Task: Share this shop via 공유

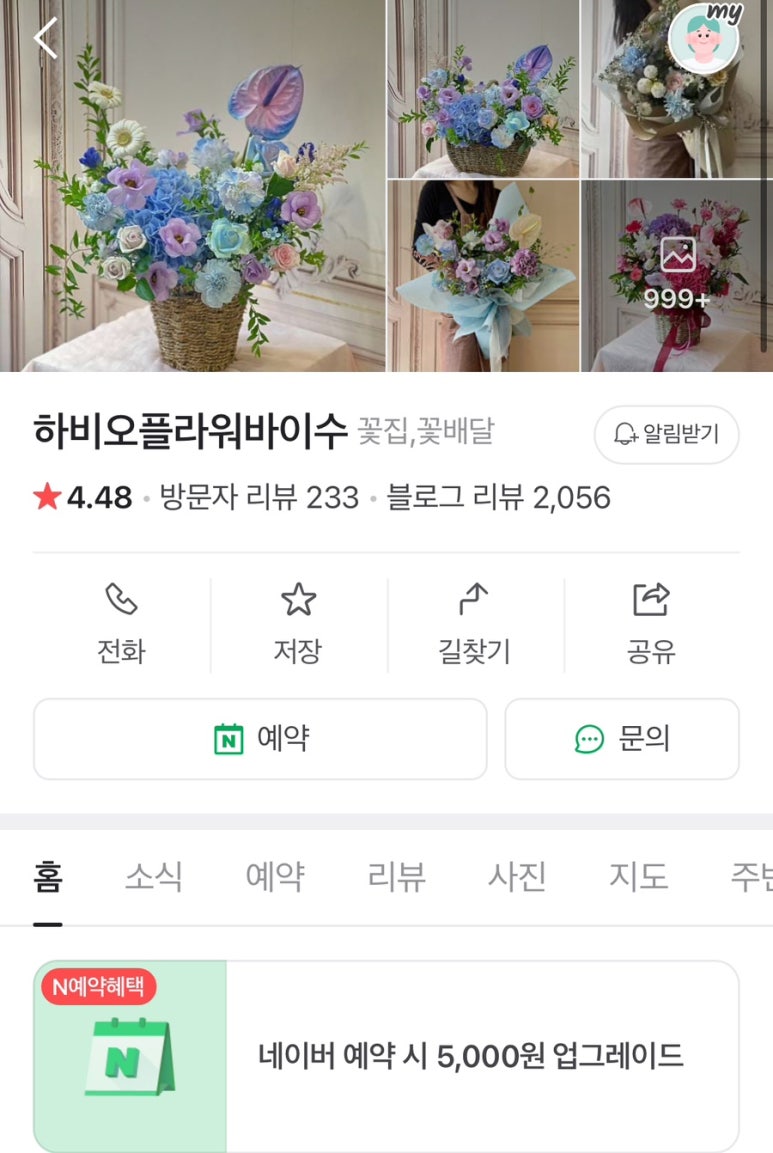Action: (x=651, y=625)
